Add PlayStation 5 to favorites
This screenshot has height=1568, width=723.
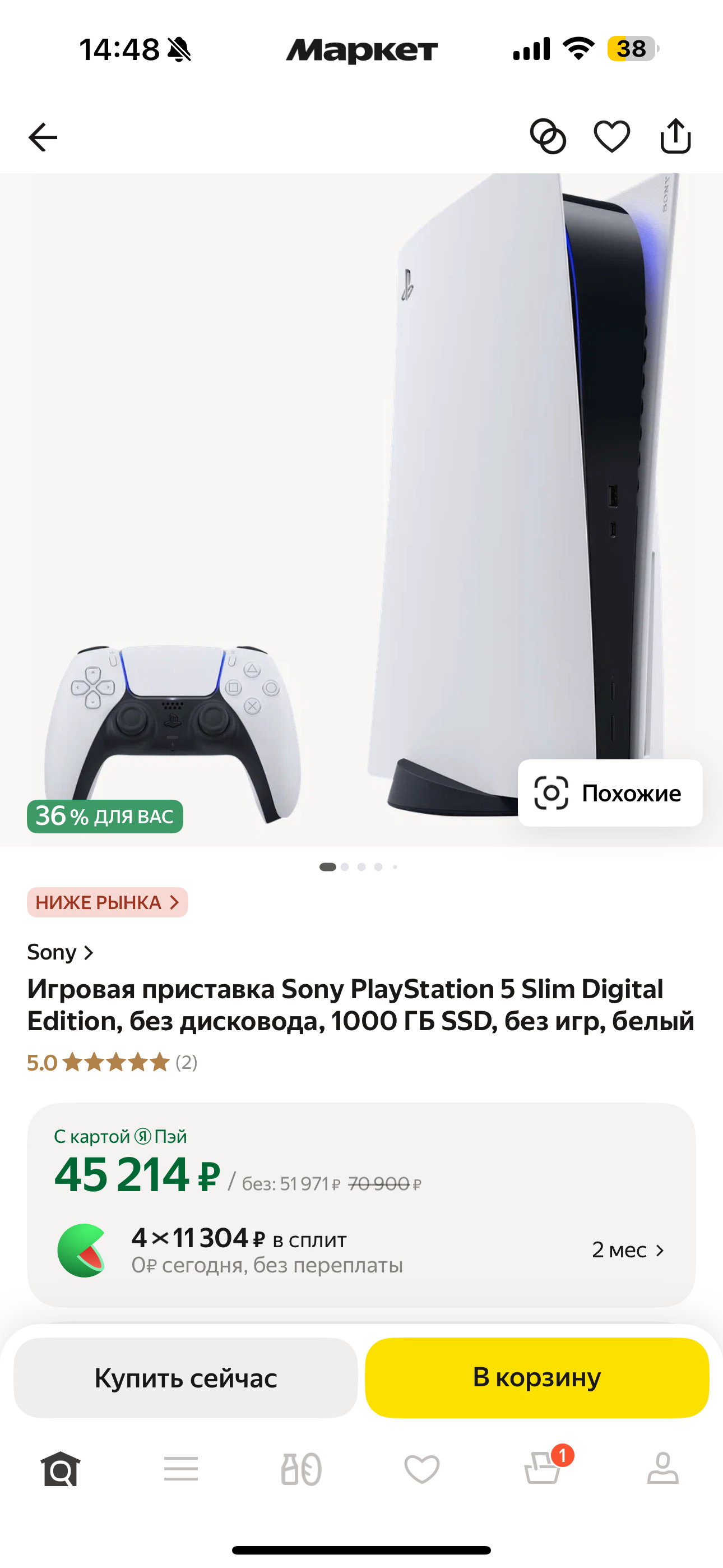(x=611, y=136)
